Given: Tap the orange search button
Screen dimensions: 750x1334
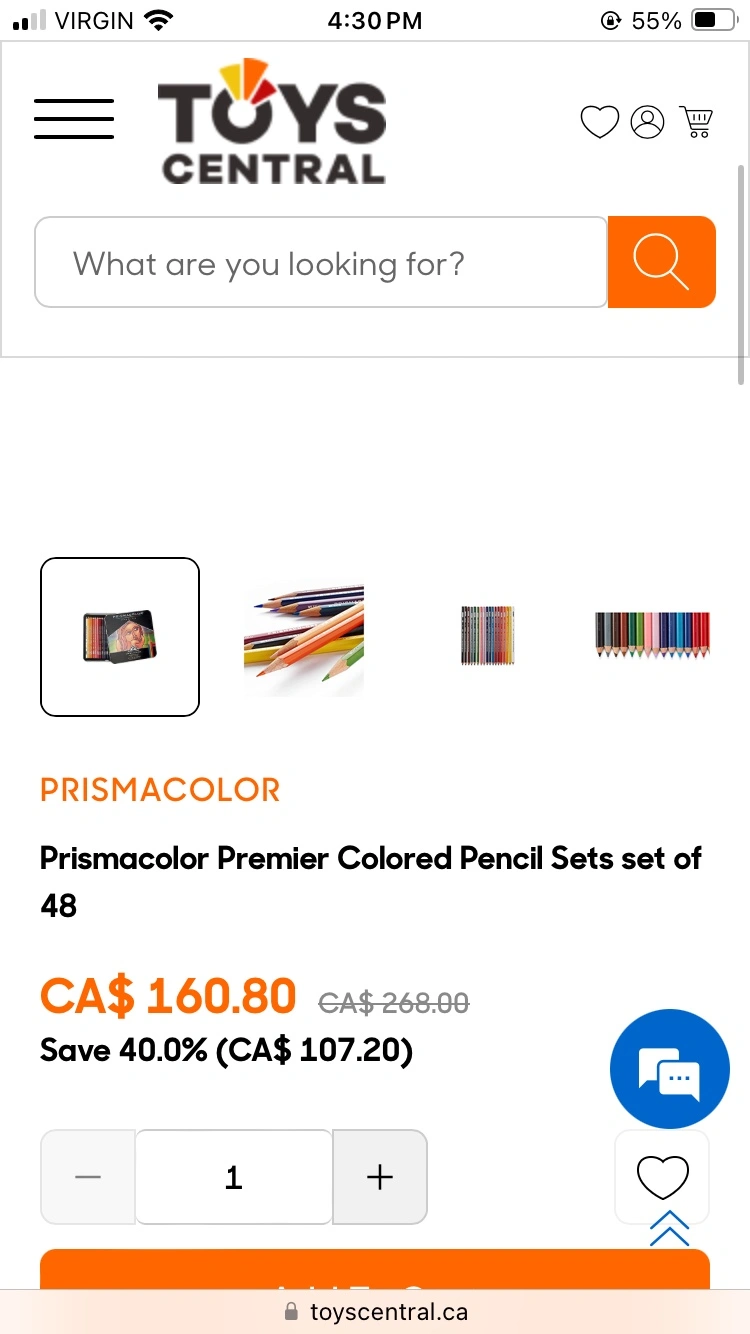Looking at the screenshot, I should 661,262.
